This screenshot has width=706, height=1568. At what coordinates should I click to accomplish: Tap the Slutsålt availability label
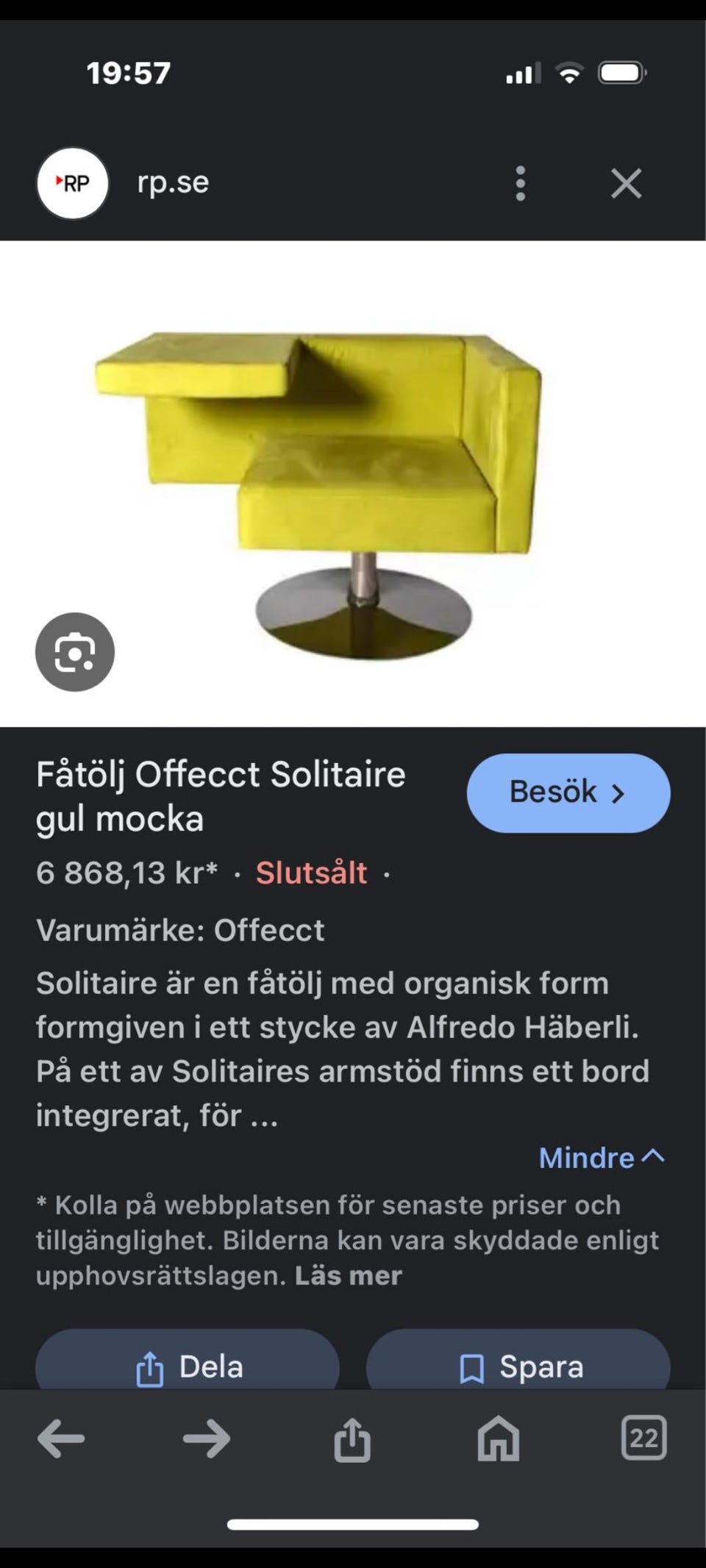[x=310, y=873]
